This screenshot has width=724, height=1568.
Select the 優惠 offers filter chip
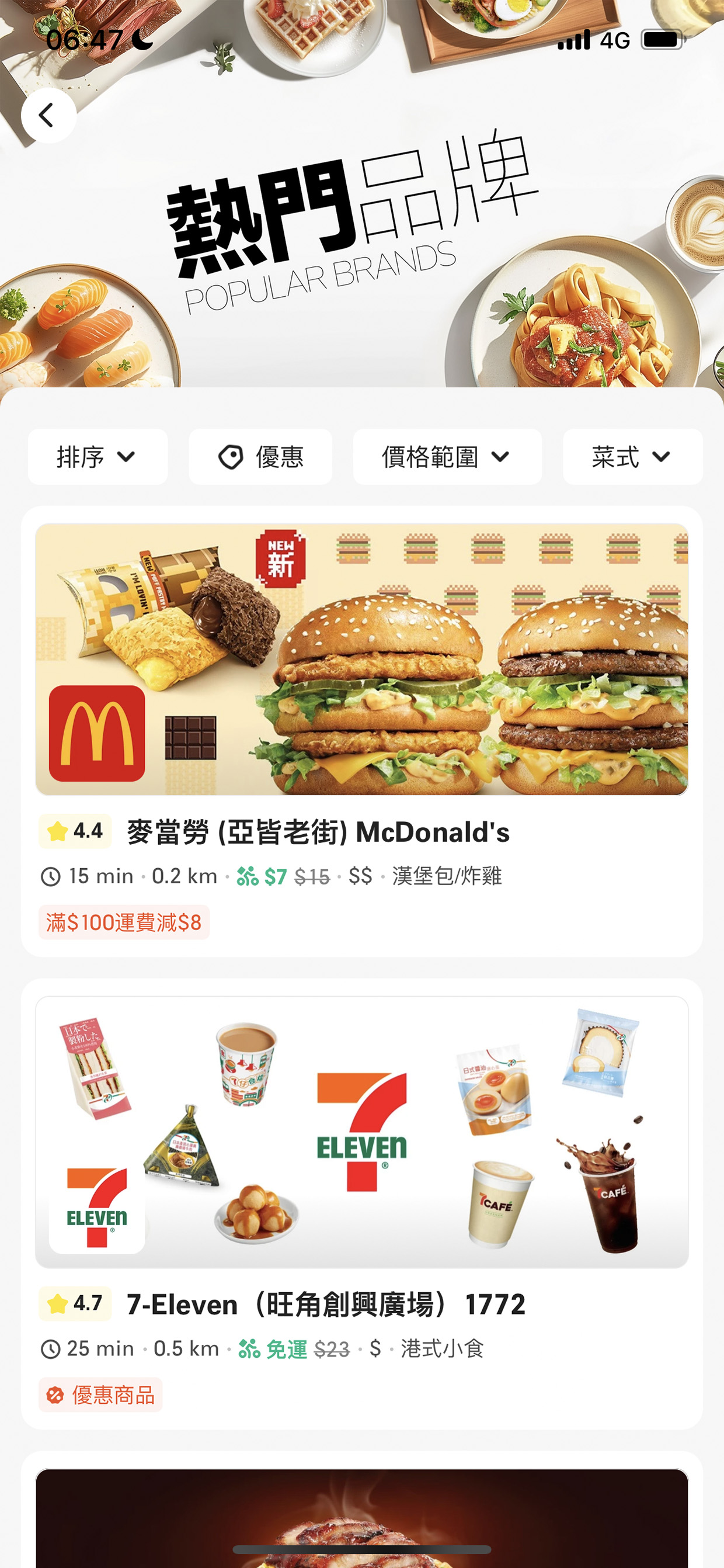click(260, 456)
